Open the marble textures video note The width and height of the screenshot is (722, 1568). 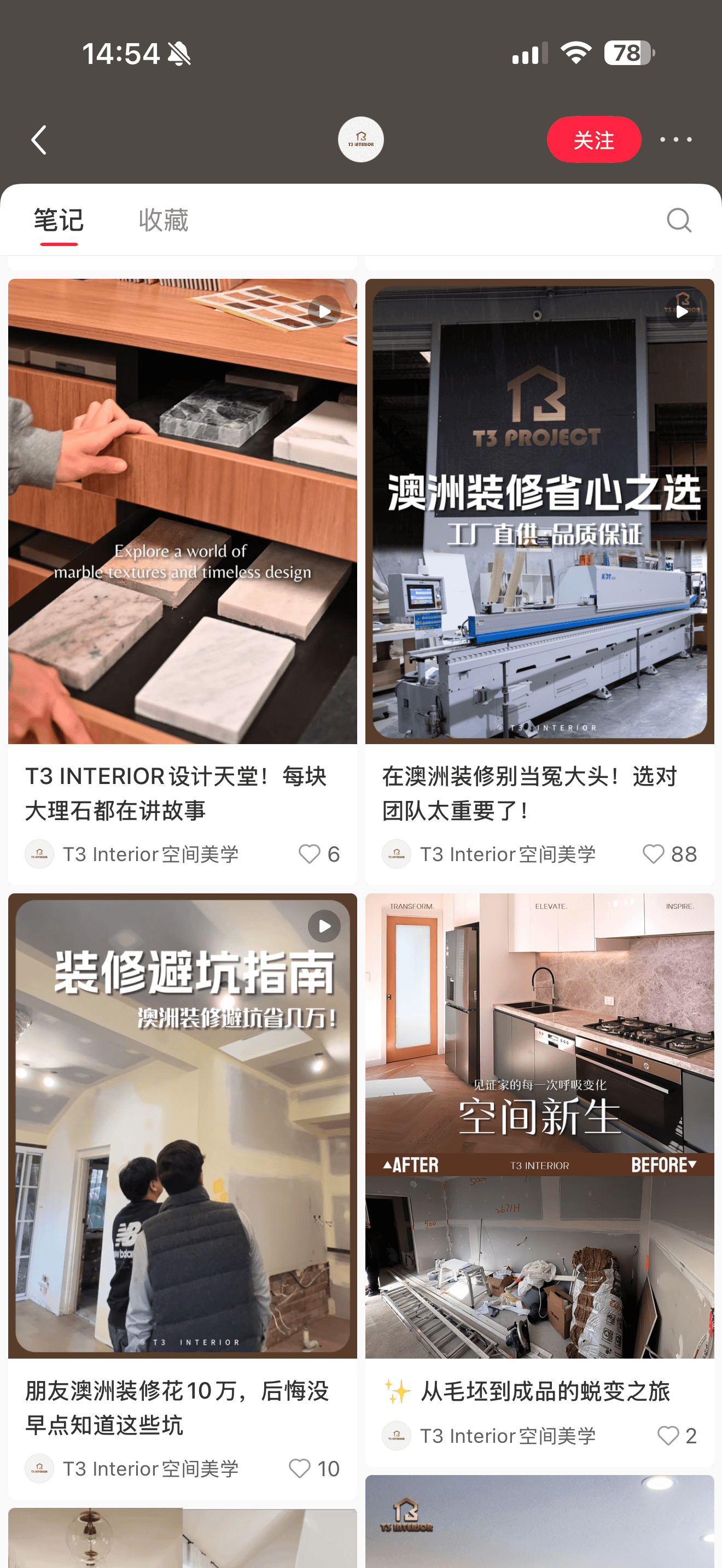182,511
